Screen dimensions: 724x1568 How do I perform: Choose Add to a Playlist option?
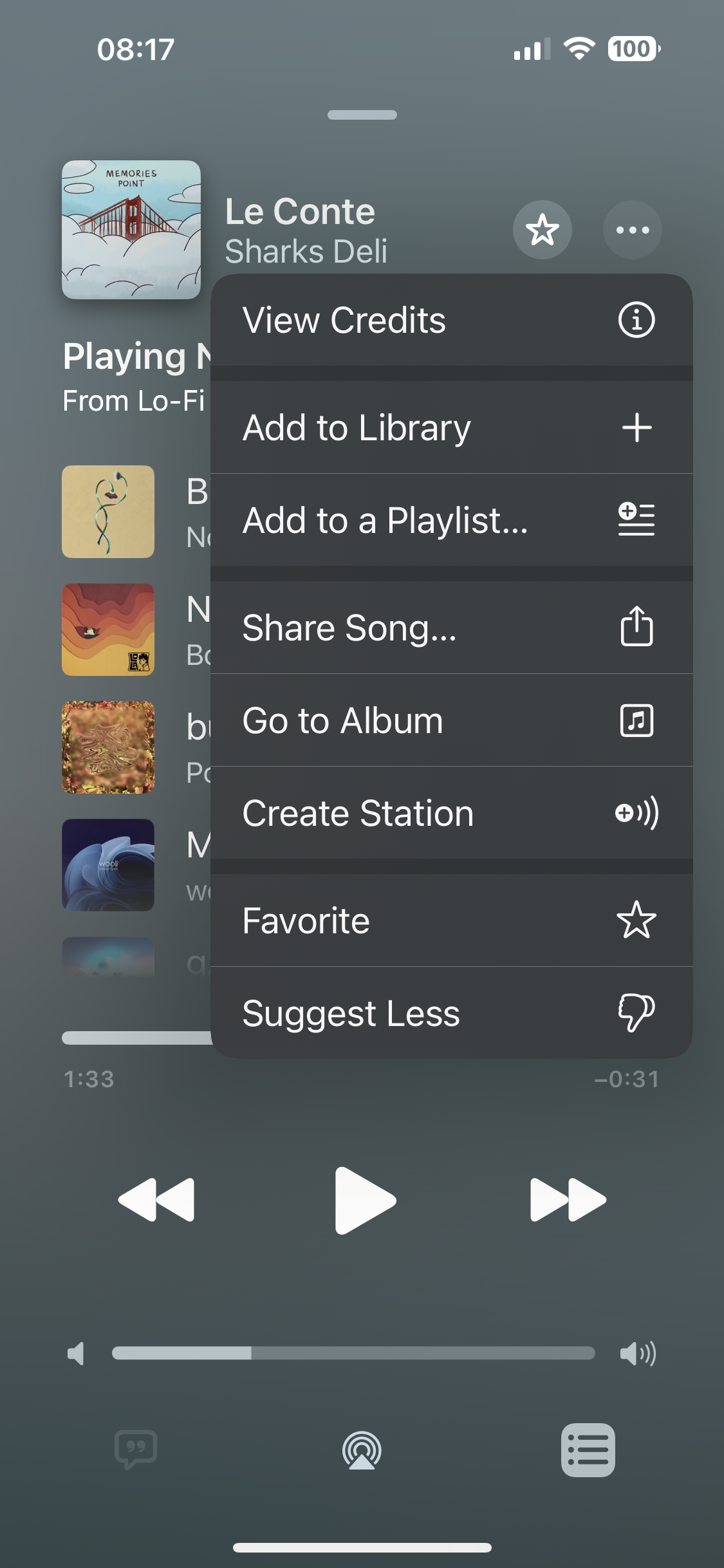450,520
